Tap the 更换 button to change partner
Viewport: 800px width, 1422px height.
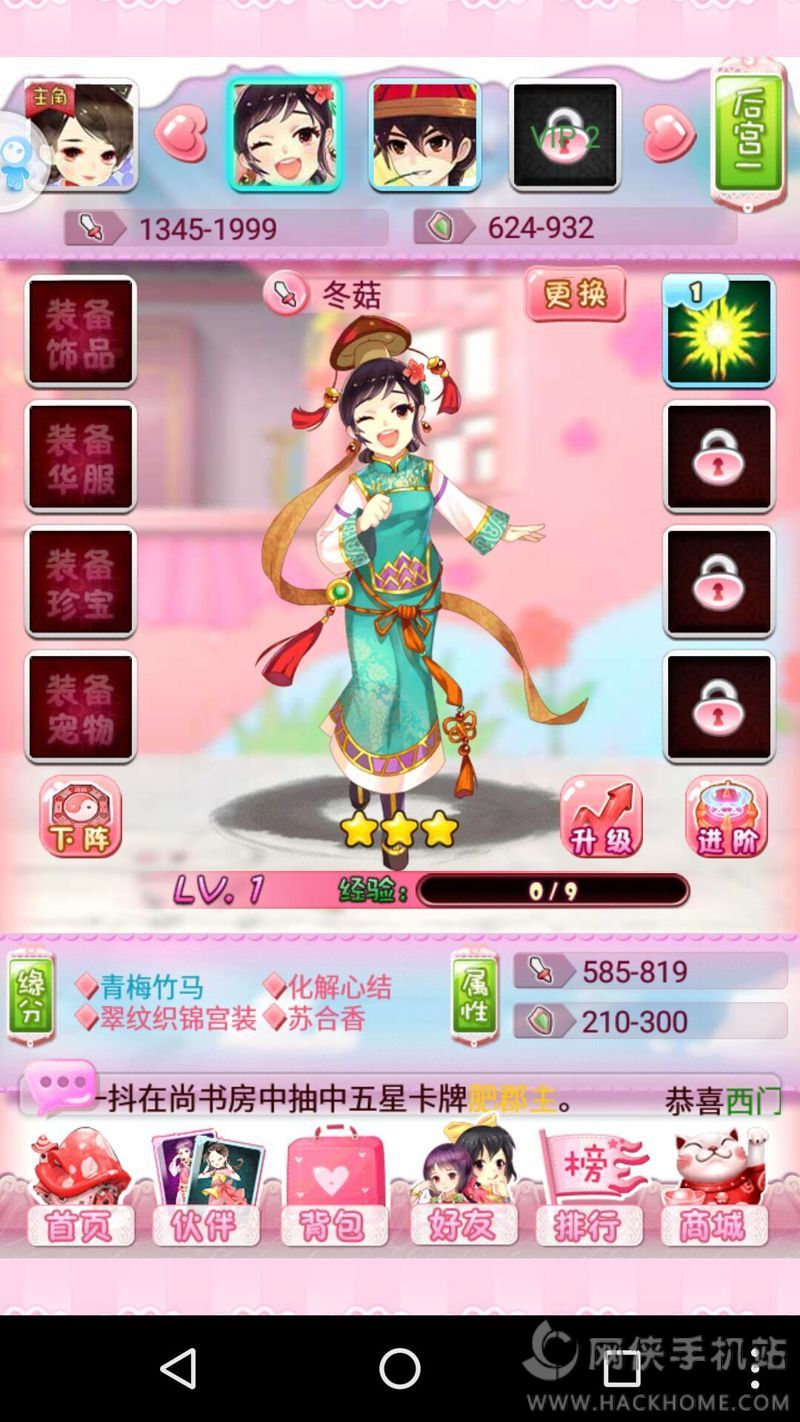point(575,294)
